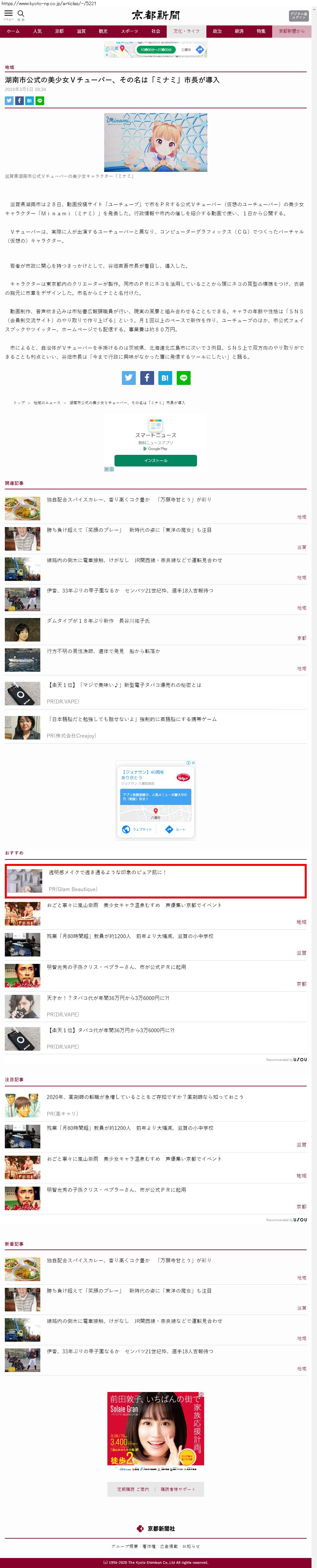Open the hamburger menu
Screen dimensions: 317x1568
[8, 14]
